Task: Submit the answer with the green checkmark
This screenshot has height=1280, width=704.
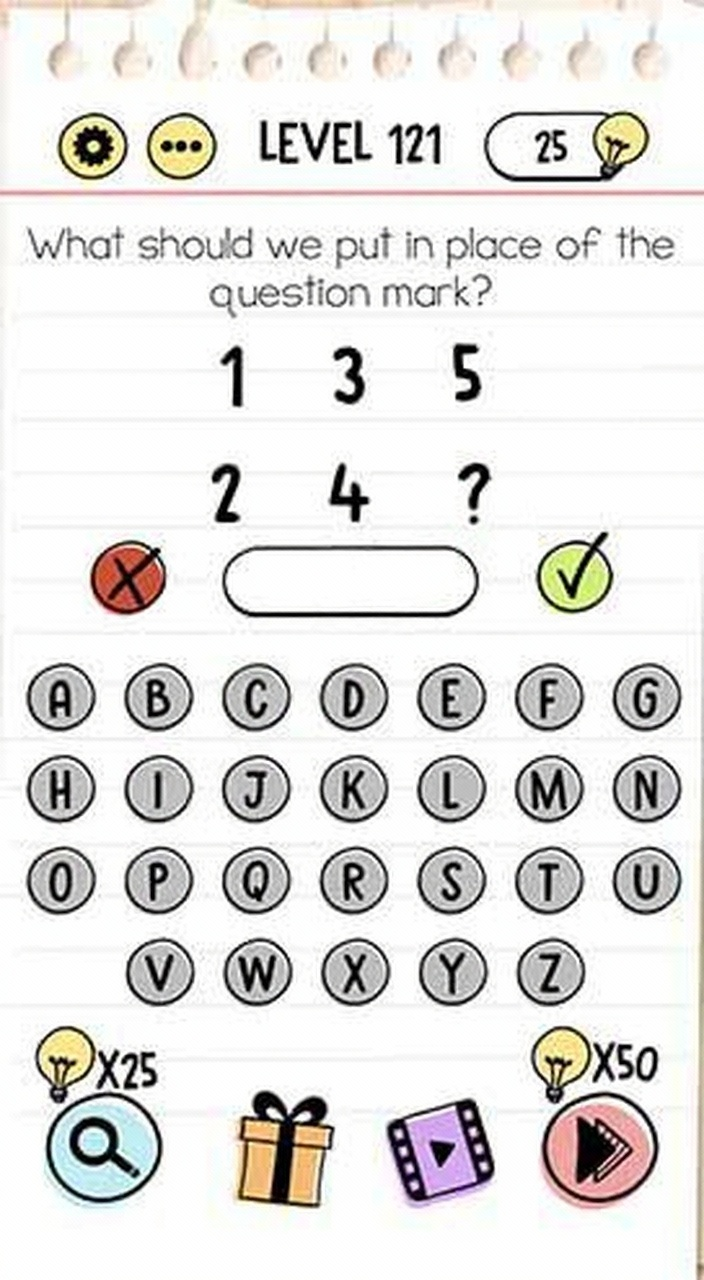Action: click(574, 577)
